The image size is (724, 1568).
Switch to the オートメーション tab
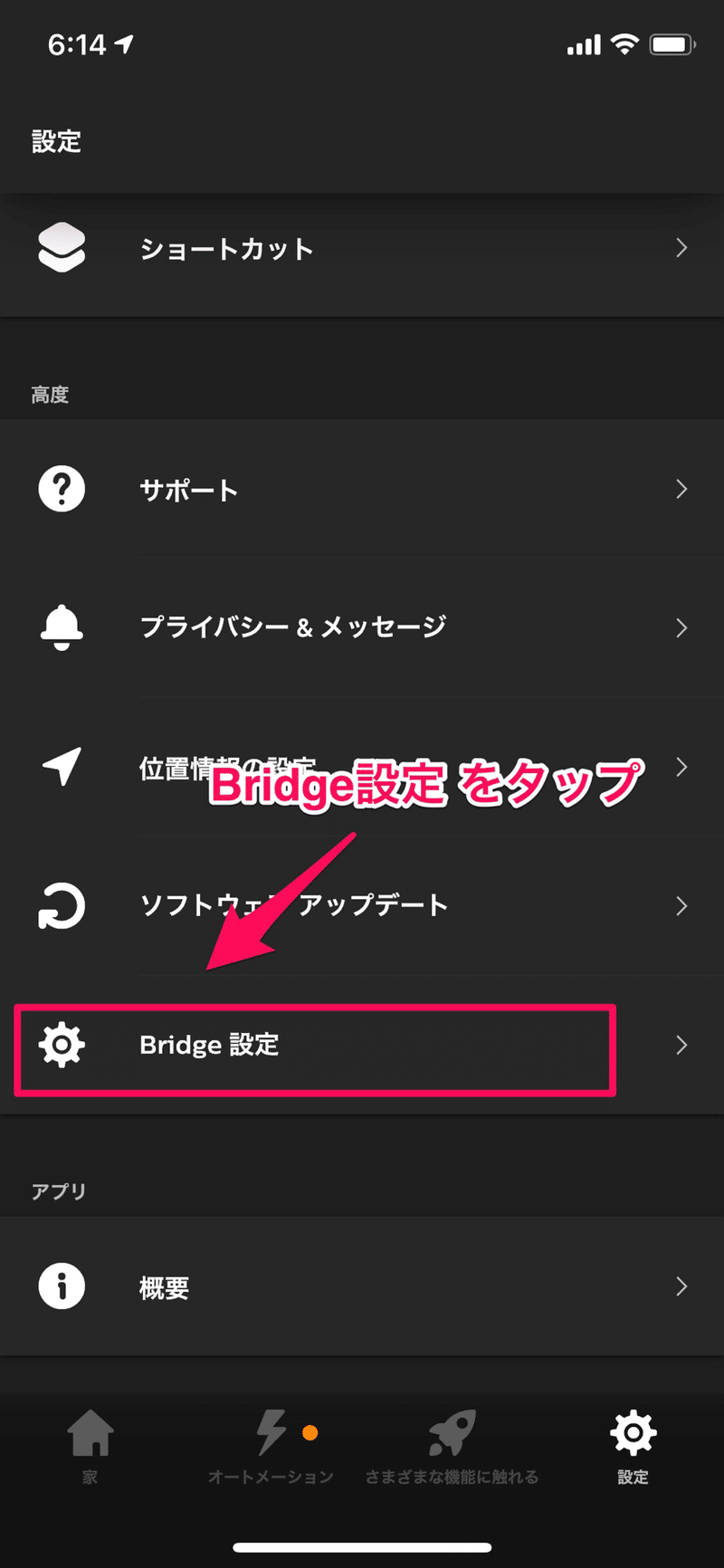tap(271, 1446)
